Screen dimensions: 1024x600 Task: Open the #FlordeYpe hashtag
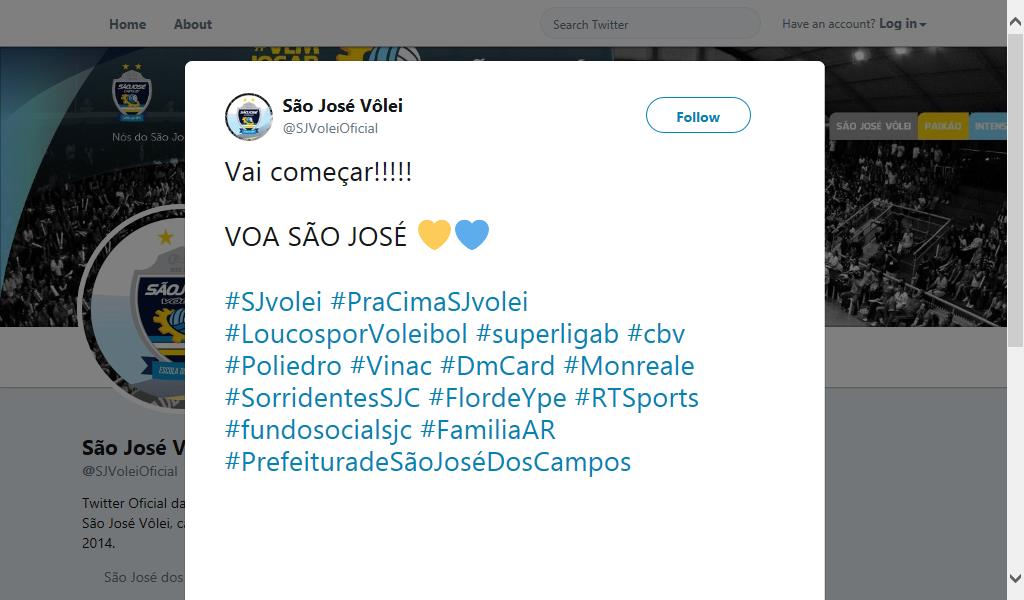pos(497,397)
